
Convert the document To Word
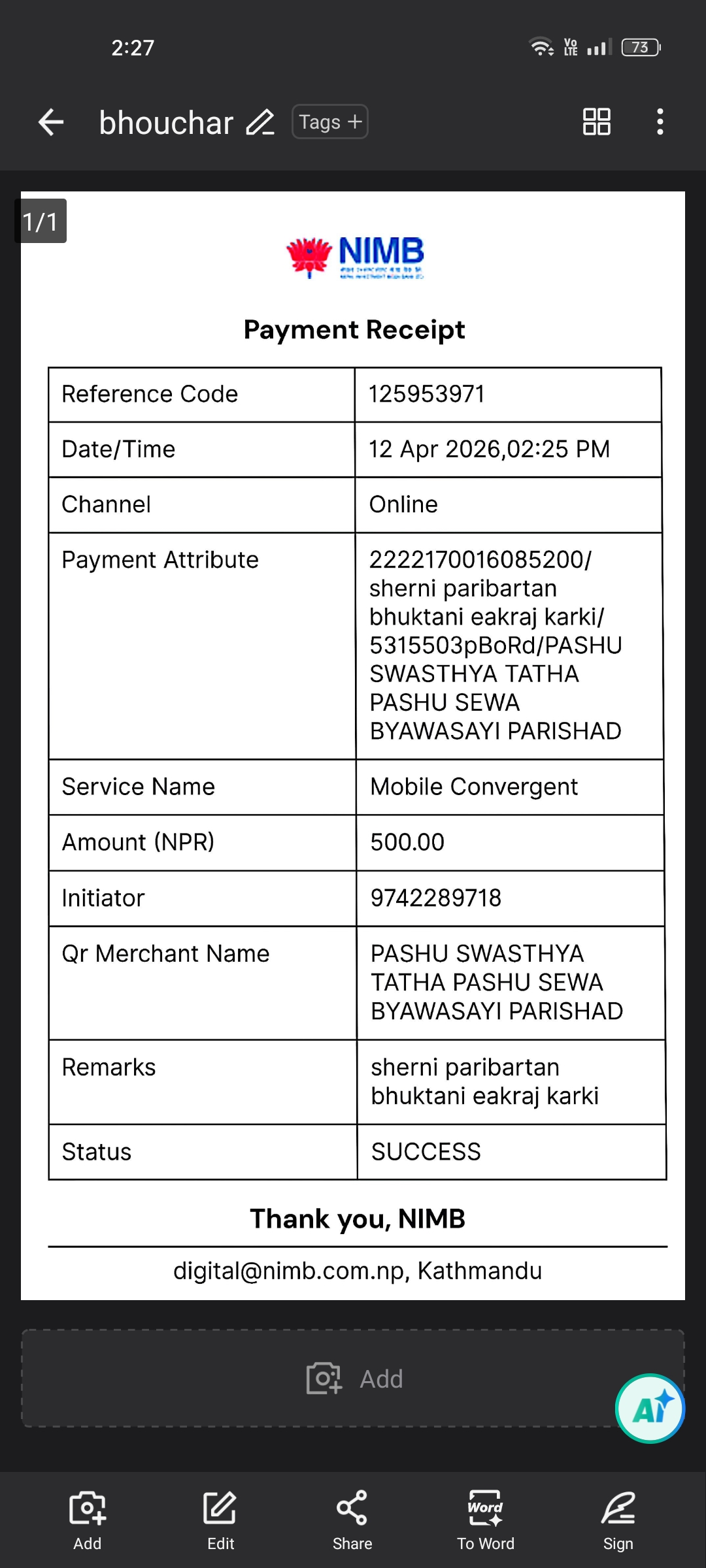[486, 1521]
